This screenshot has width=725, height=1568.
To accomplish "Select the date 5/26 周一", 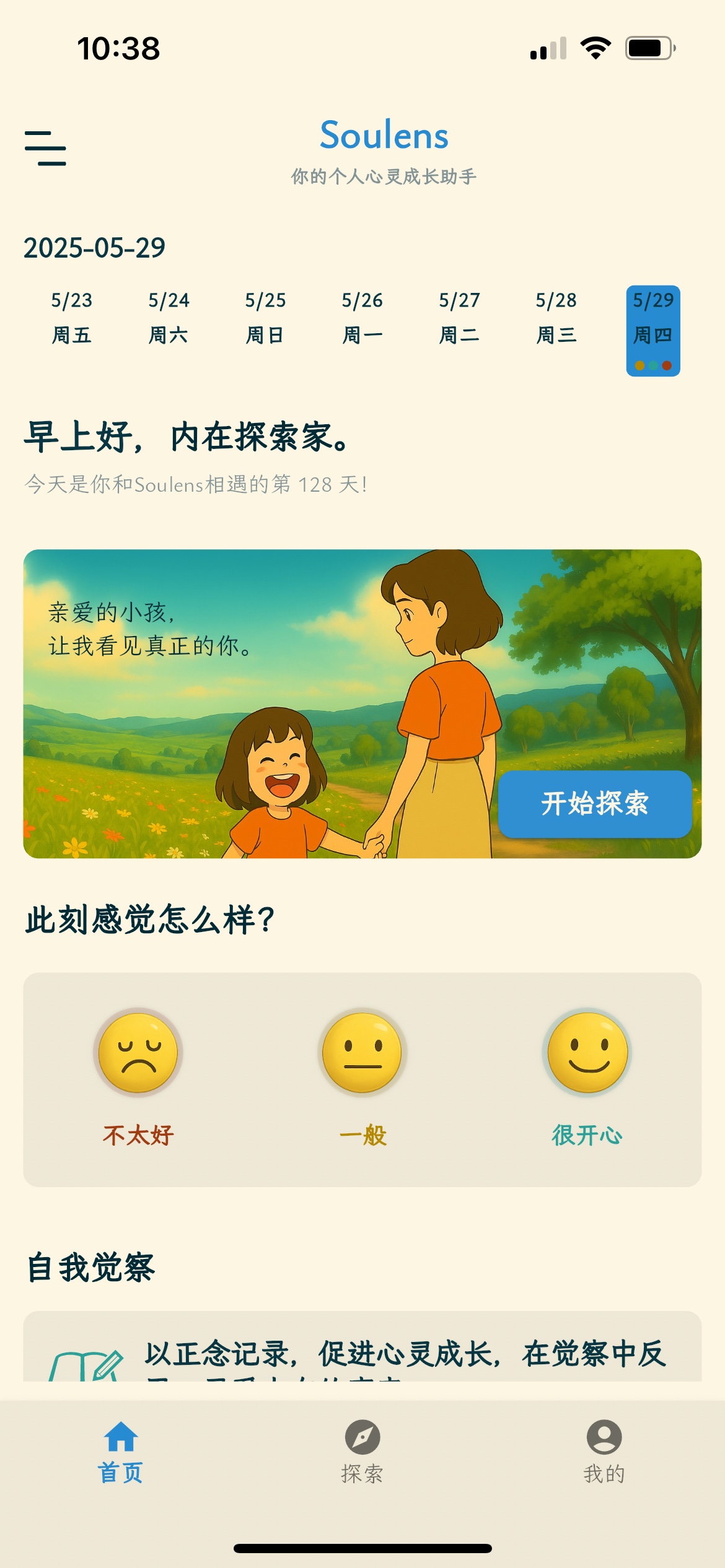I will 362,318.
